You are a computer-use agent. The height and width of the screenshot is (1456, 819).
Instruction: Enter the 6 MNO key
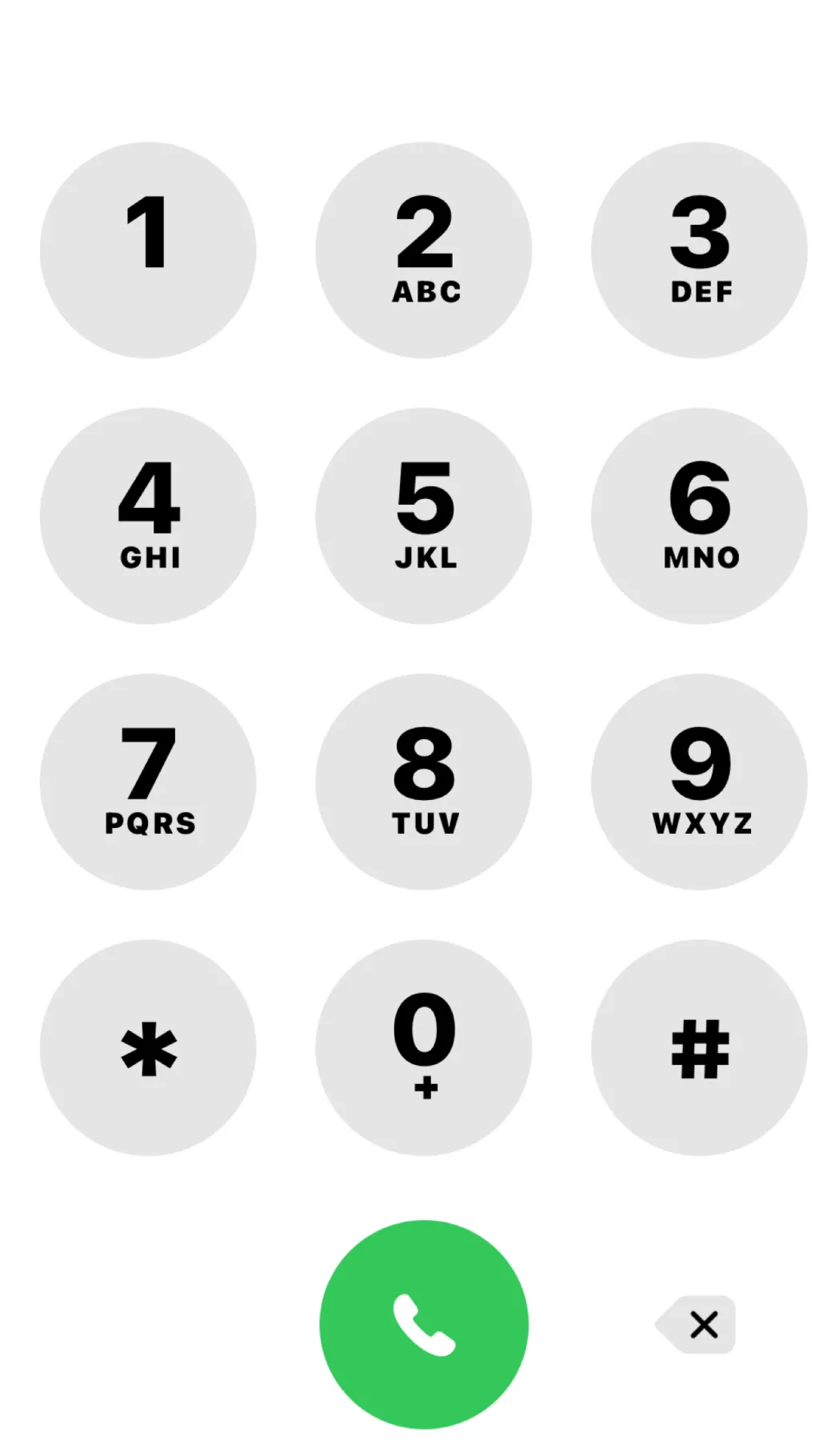click(x=699, y=516)
